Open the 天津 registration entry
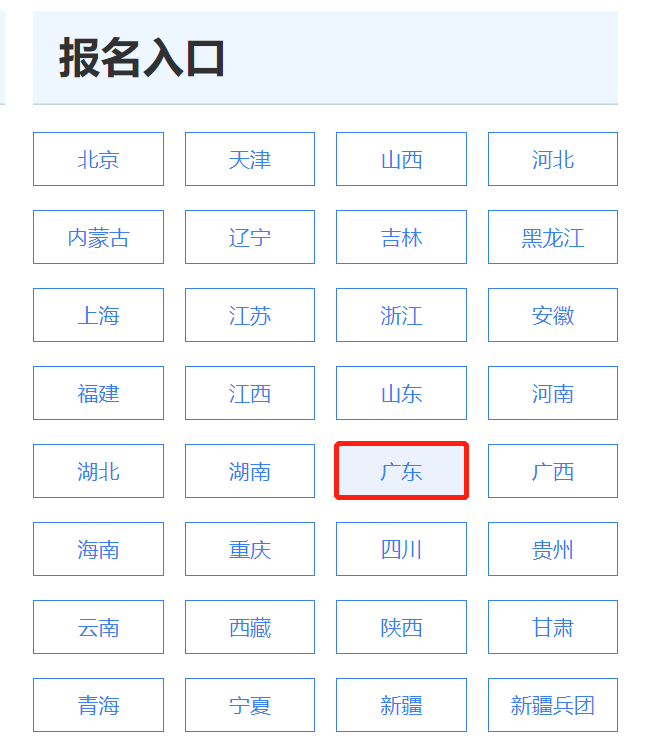 pyautogui.click(x=250, y=159)
